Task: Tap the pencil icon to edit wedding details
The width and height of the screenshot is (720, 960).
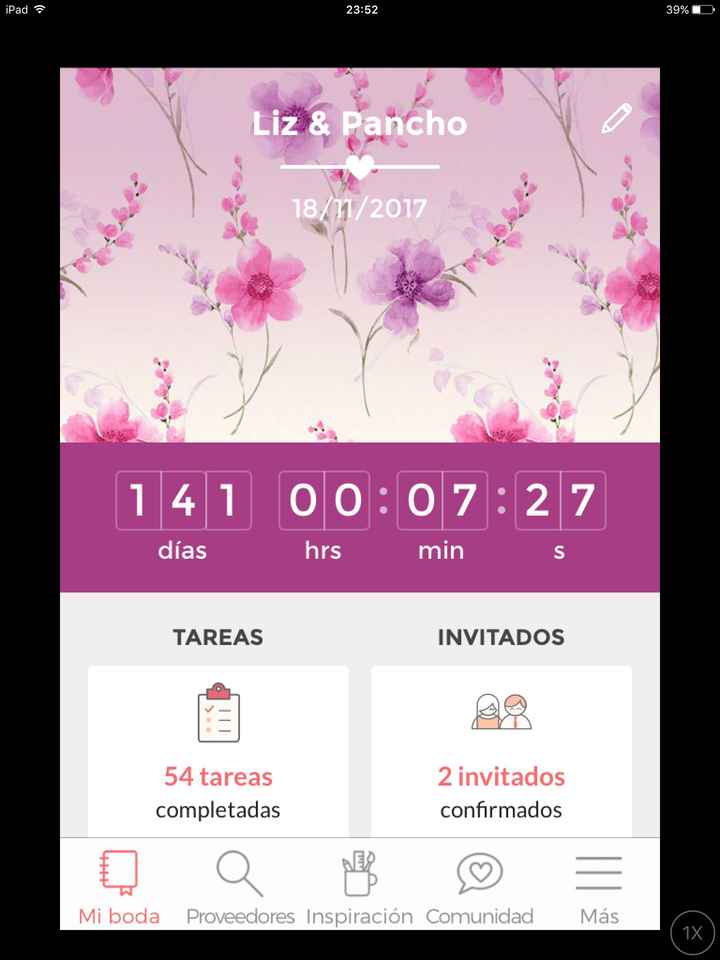Action: [x=617, y=117]
